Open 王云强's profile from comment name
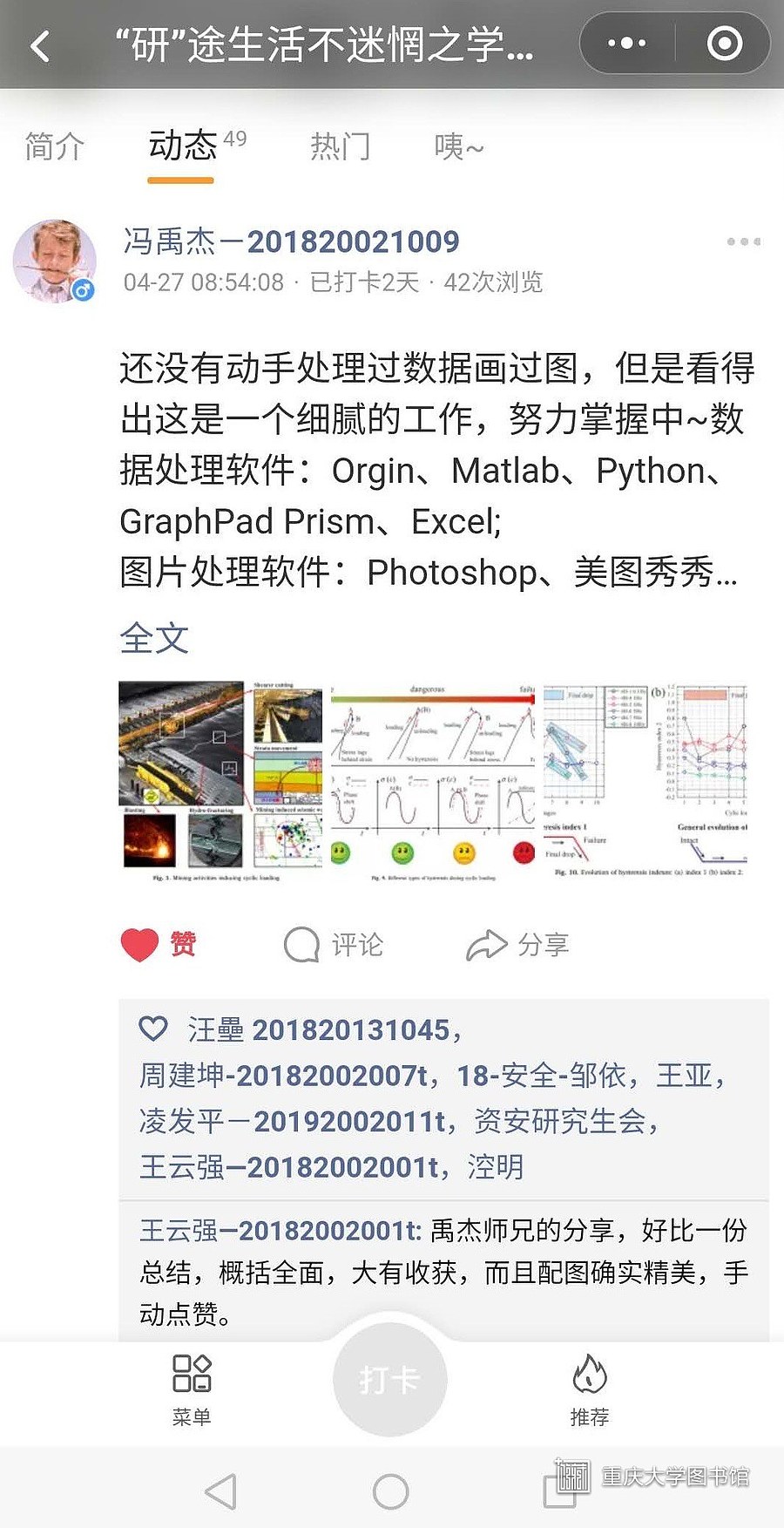 pos(279,1230)
